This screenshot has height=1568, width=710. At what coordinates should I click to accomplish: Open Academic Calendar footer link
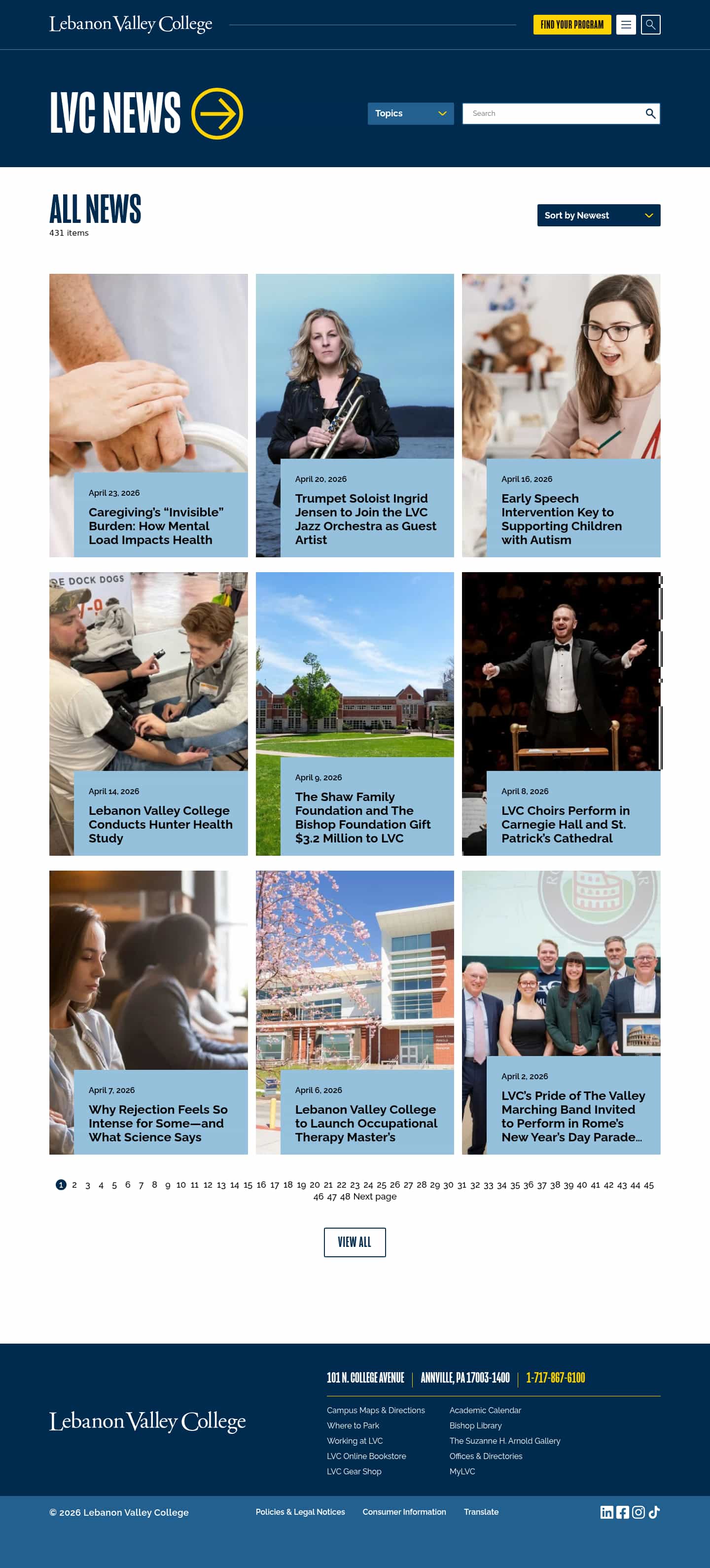pyautogui.click(x=485, y=1410)
